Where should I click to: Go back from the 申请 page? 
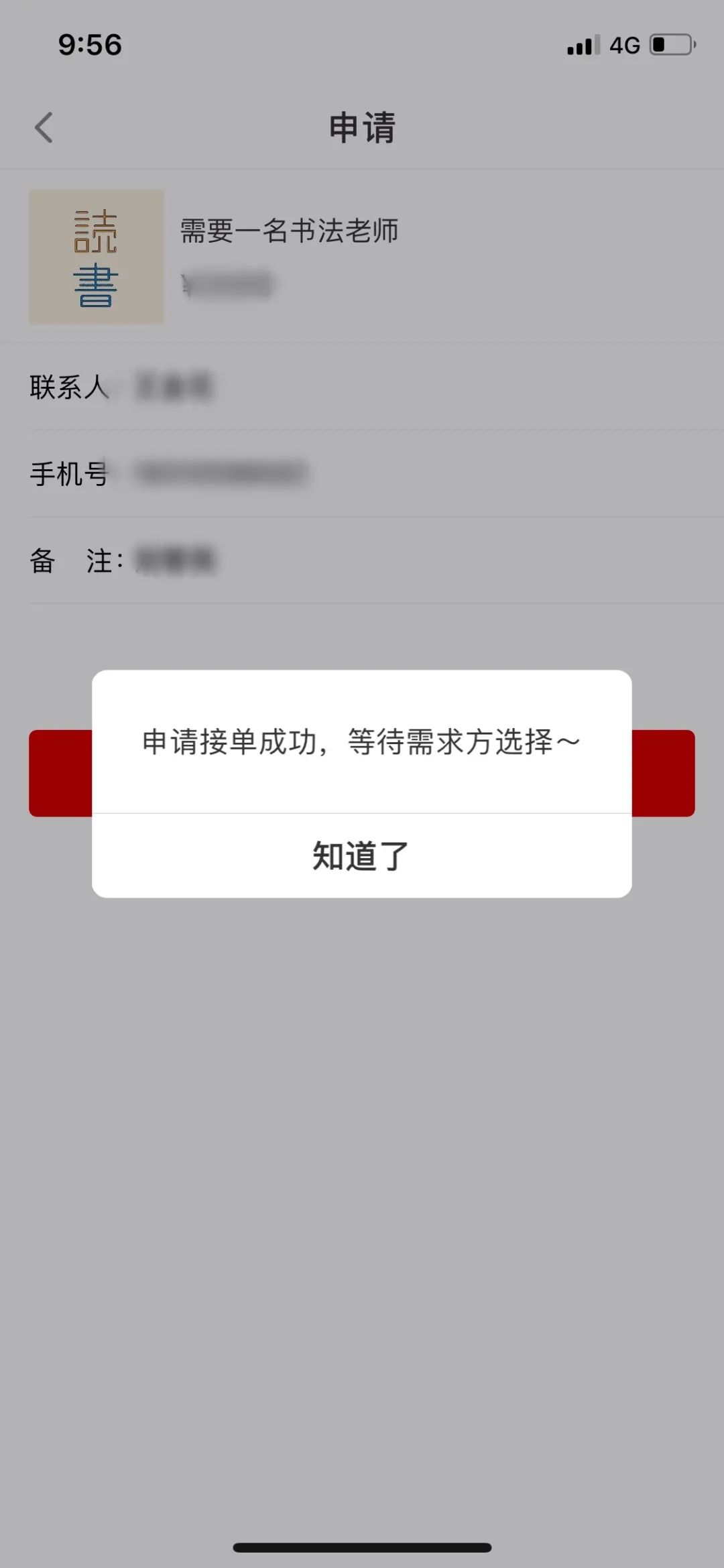pyautogui.click(x=44, y=127)
